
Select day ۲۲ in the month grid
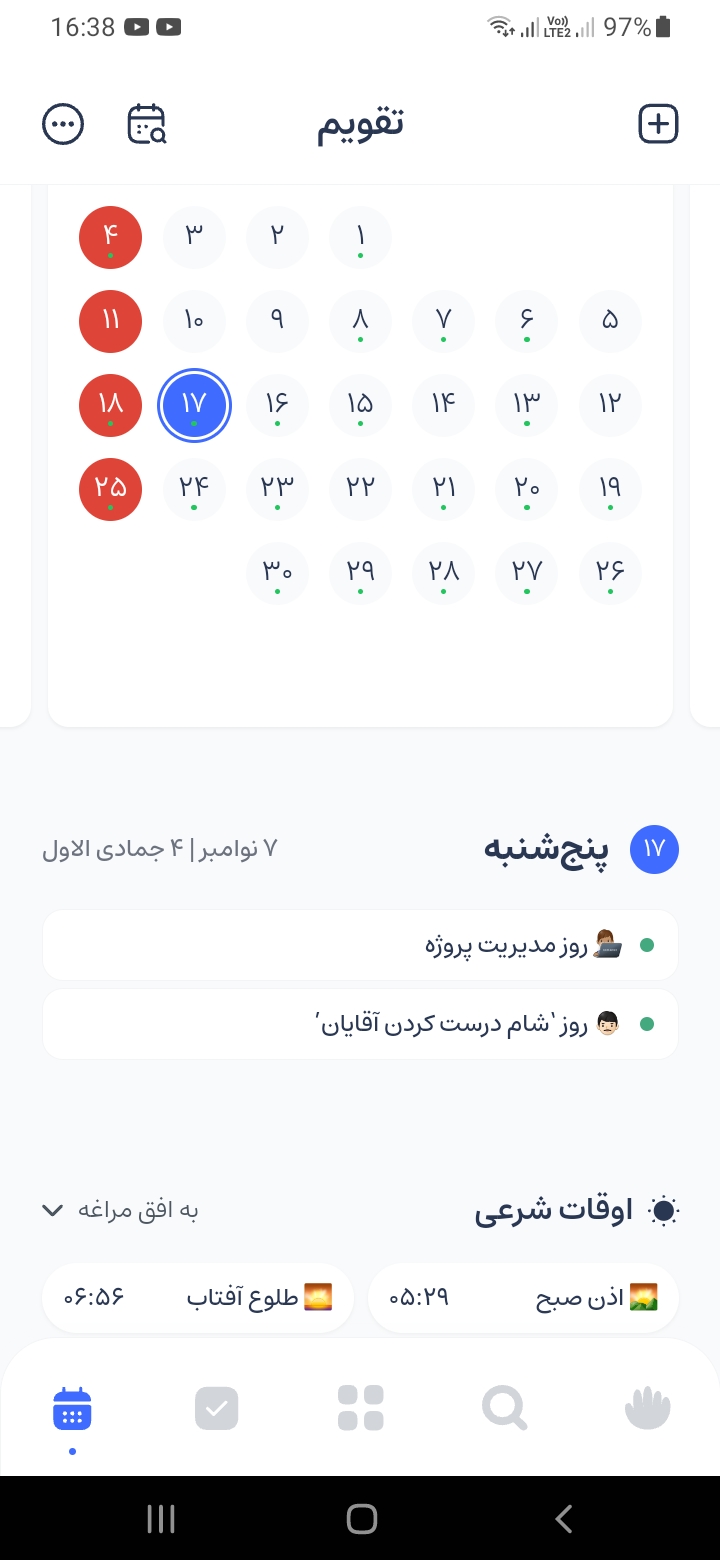[360, 488]
